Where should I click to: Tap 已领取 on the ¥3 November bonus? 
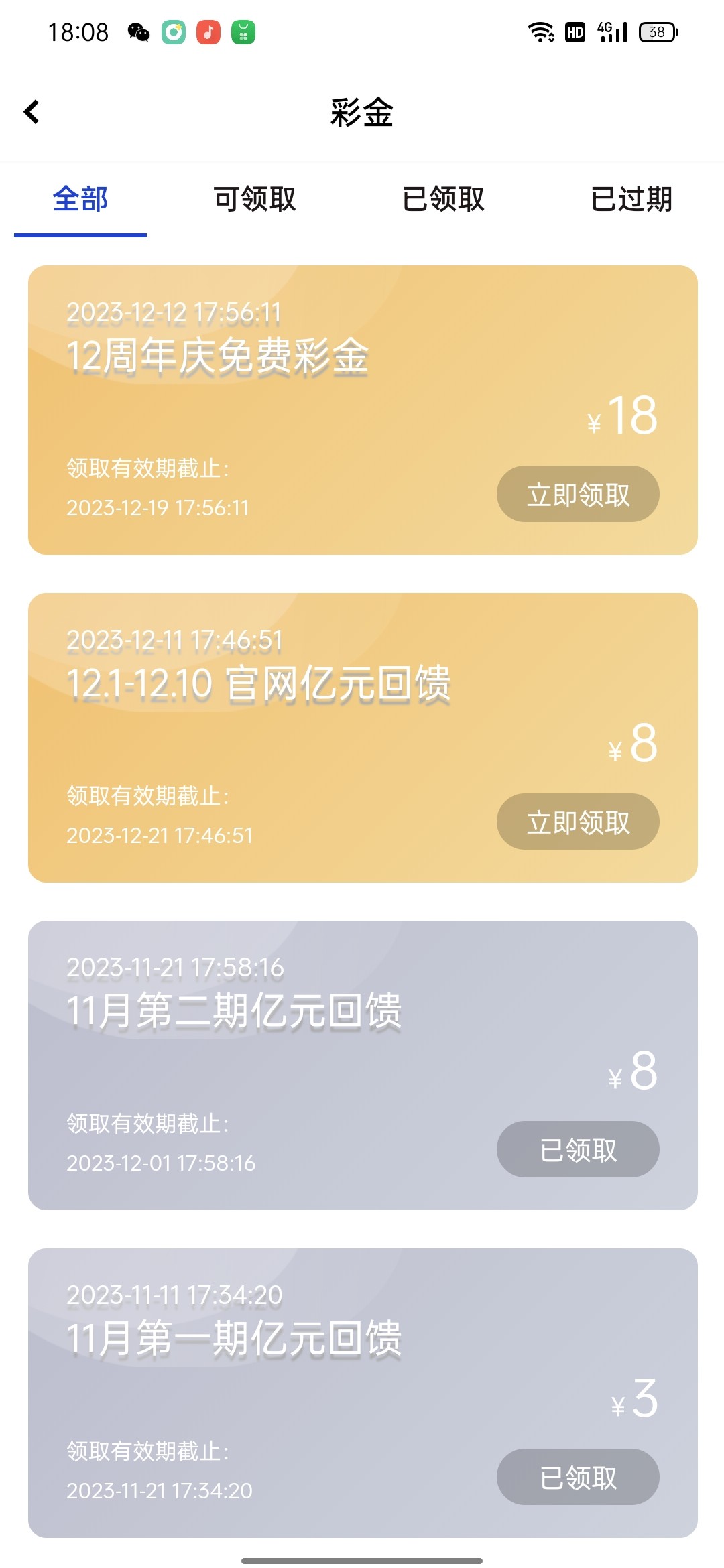pos(577,1476)
